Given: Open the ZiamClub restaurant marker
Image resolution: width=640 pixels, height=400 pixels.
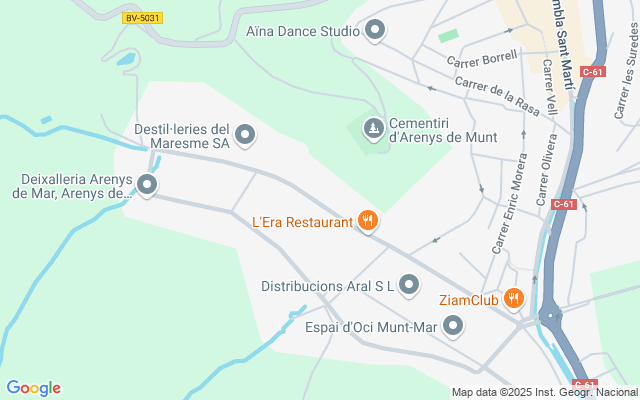Looking at the screenshot, I should pyautogui.click(x=513, y=298).
